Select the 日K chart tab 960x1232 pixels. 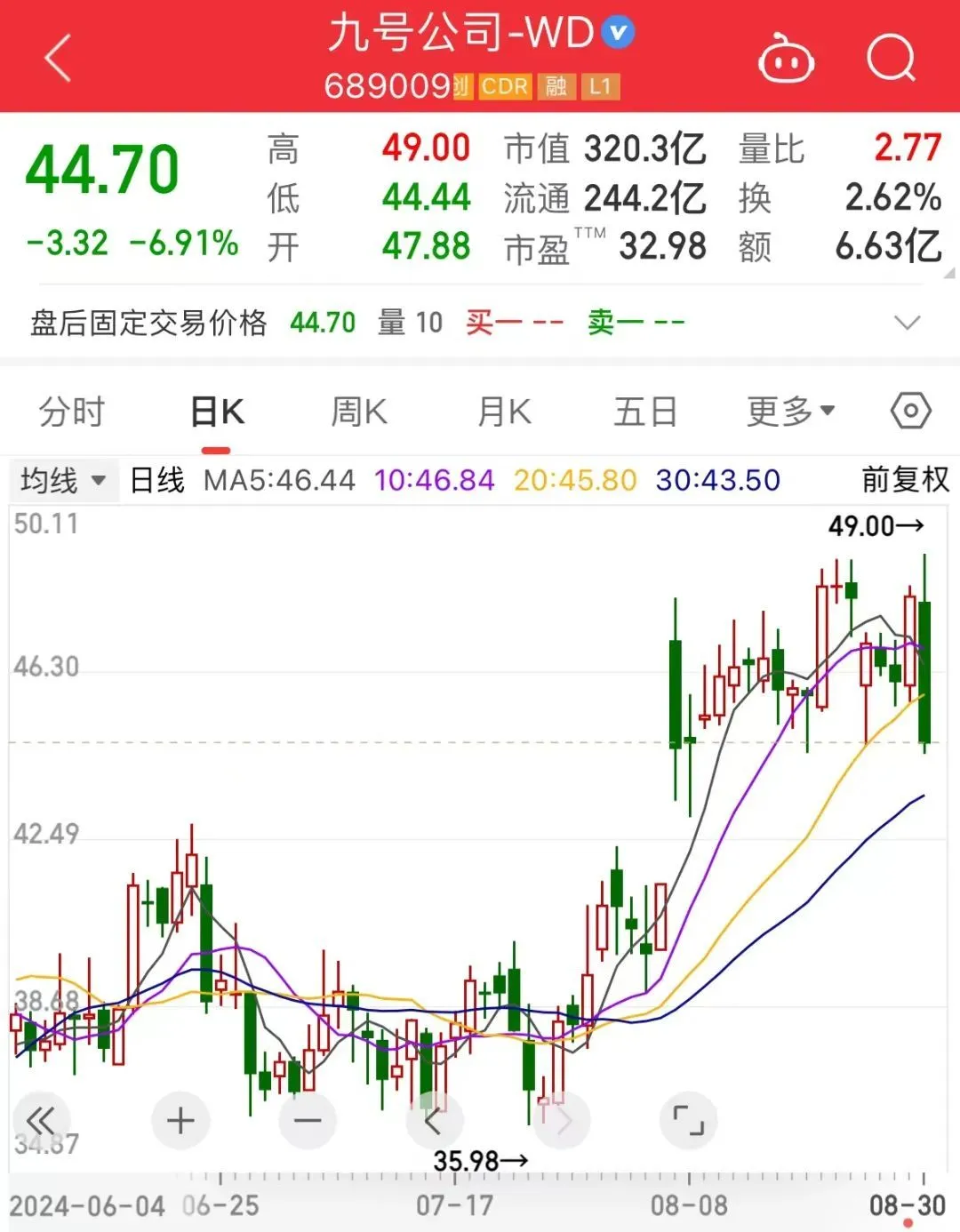point(217,412)
